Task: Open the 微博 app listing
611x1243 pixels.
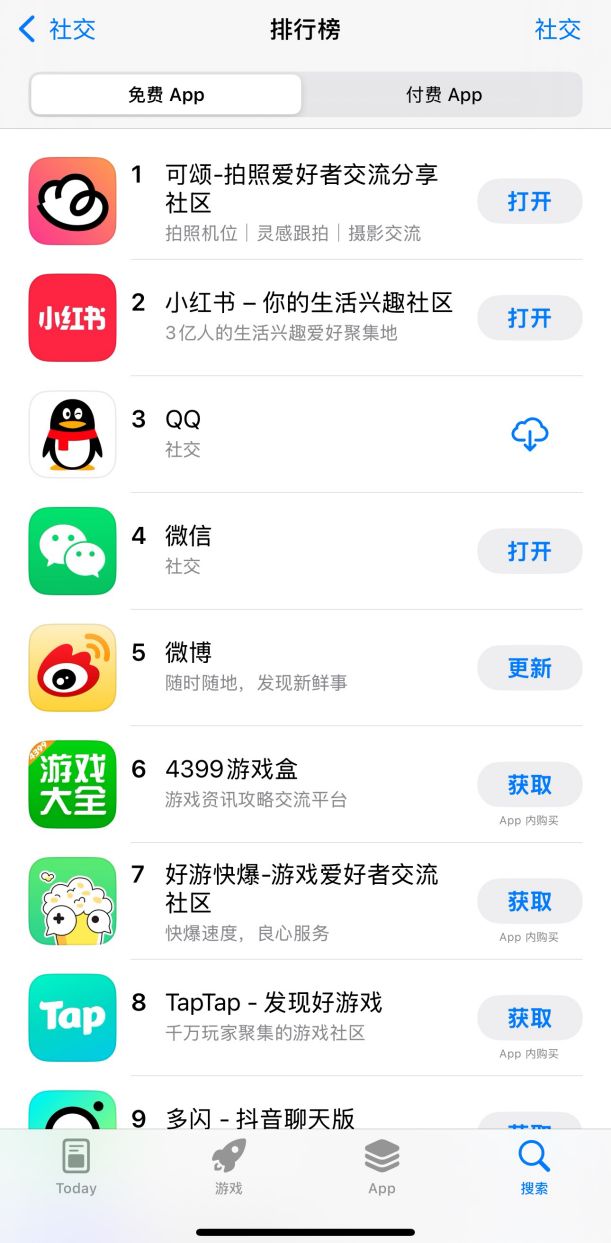Action: 300,668
